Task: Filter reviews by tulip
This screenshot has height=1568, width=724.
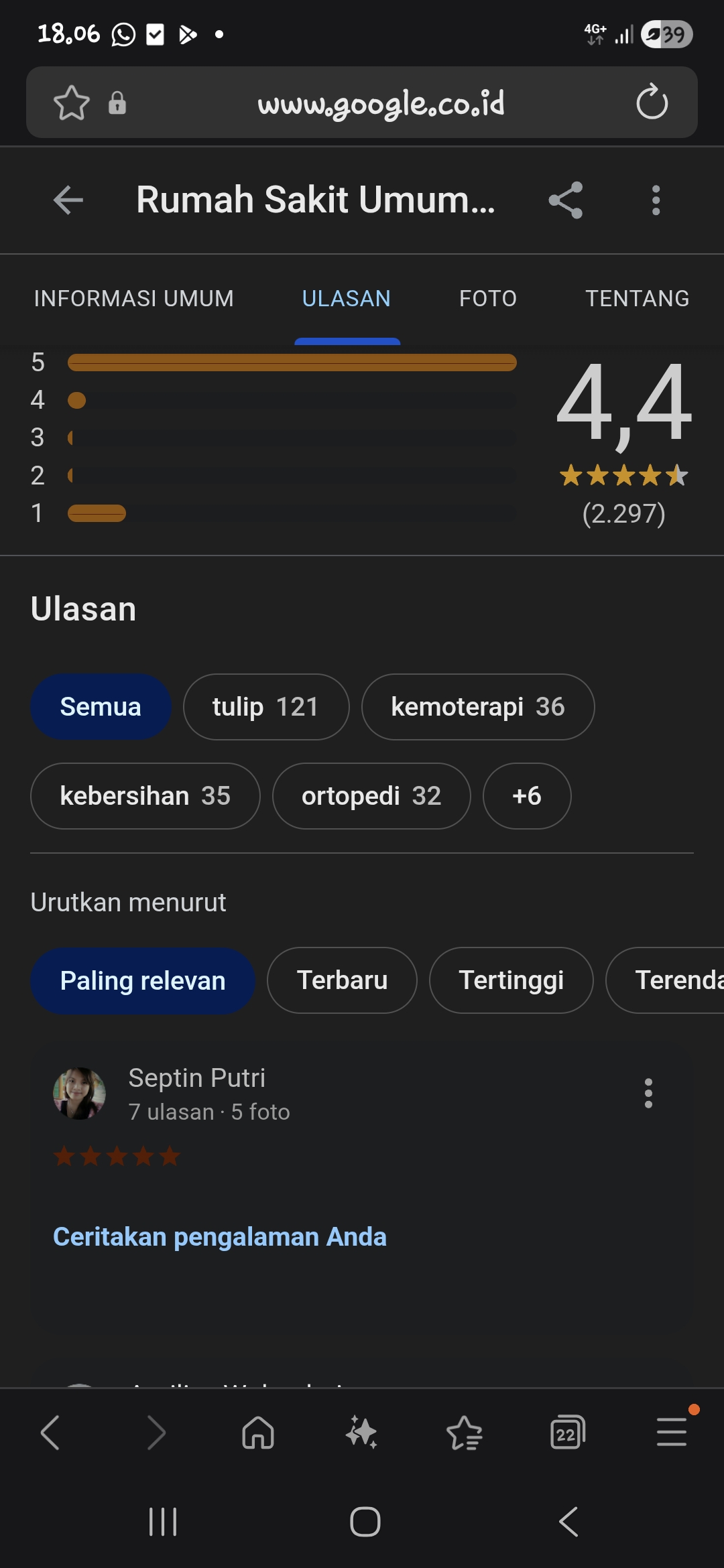Action: pyautogui.click(x=265, y=707)
